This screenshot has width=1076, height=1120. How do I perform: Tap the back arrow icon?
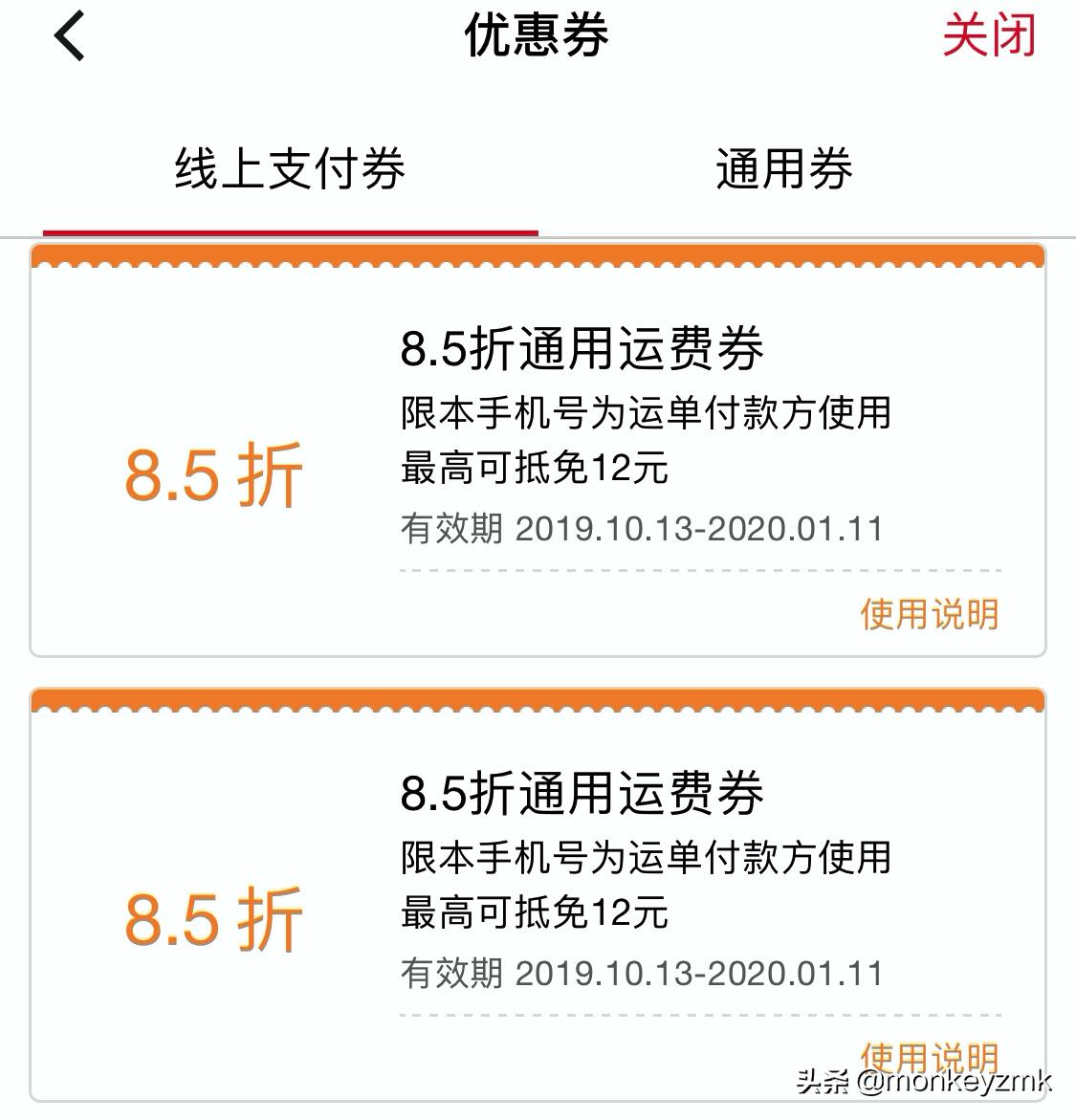(68, 35)
